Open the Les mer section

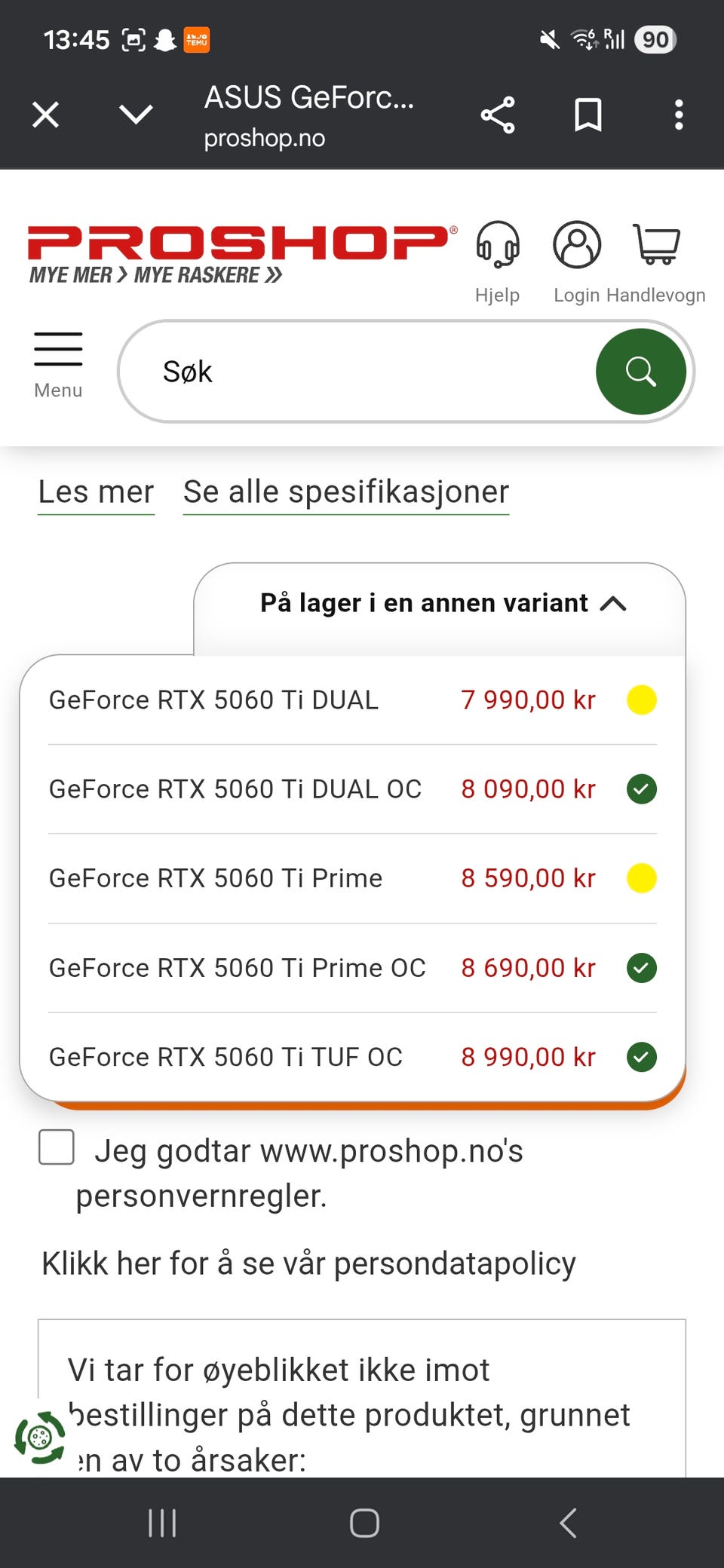pos(96,492)
